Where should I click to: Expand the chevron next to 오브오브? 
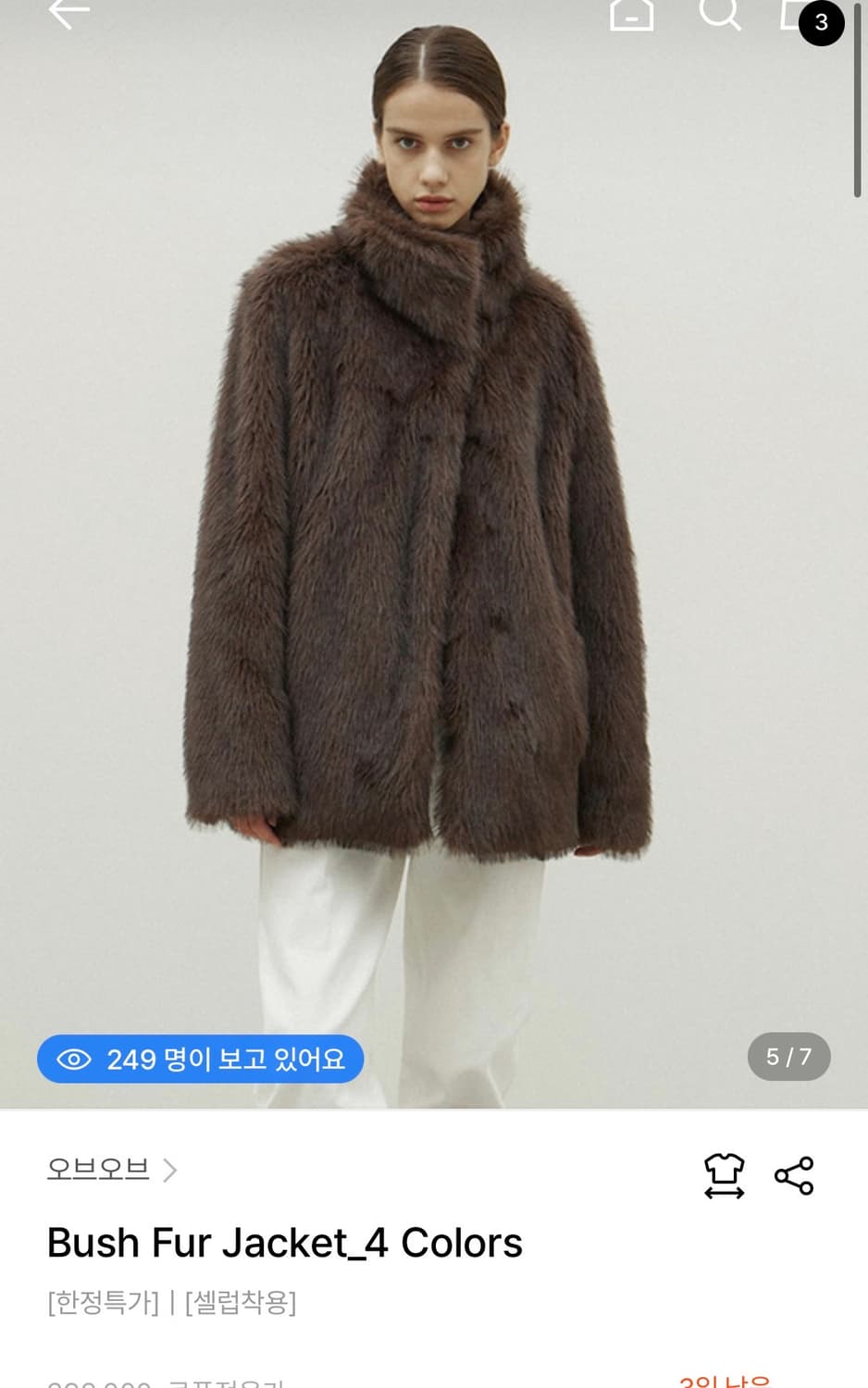tap(169, 1170)
